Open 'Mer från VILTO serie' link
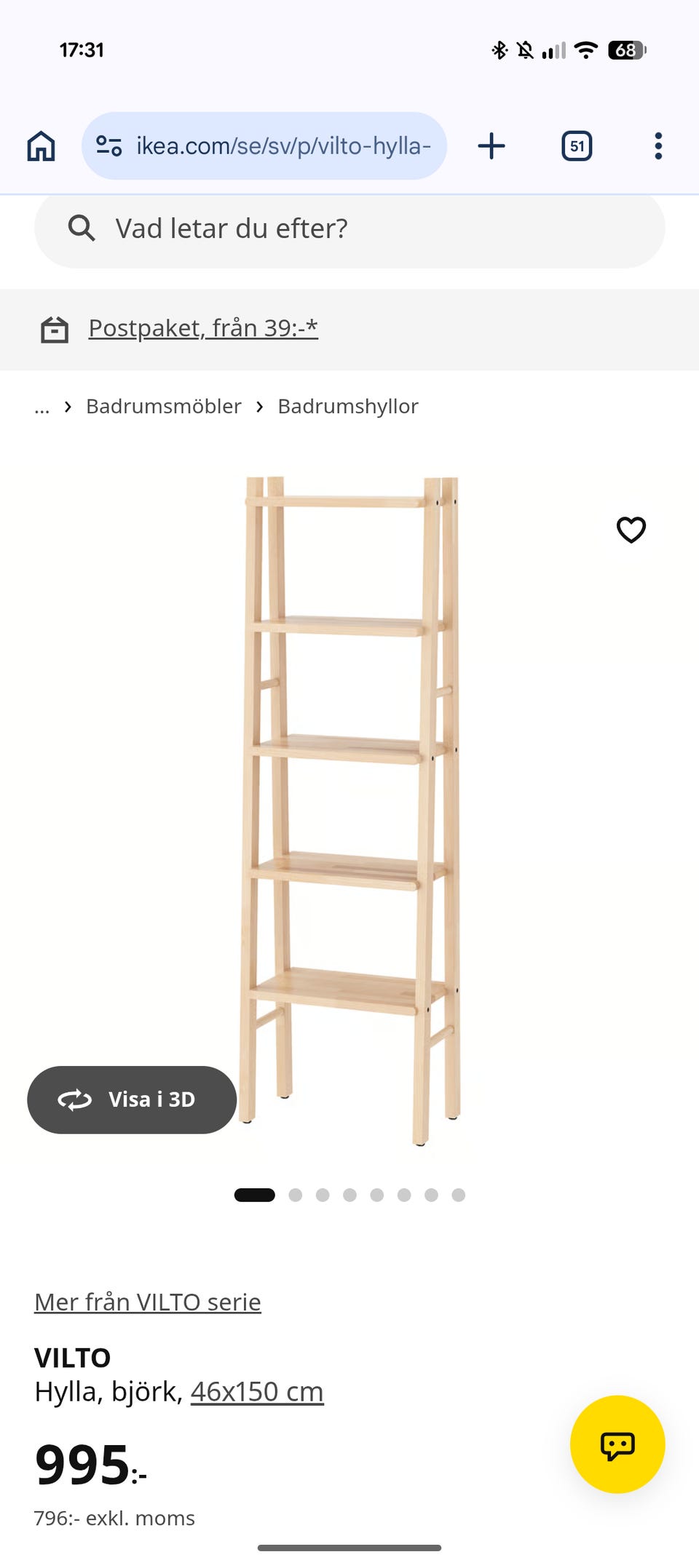The height and width of the screenshot is (1568, 699). (148, 1302)
